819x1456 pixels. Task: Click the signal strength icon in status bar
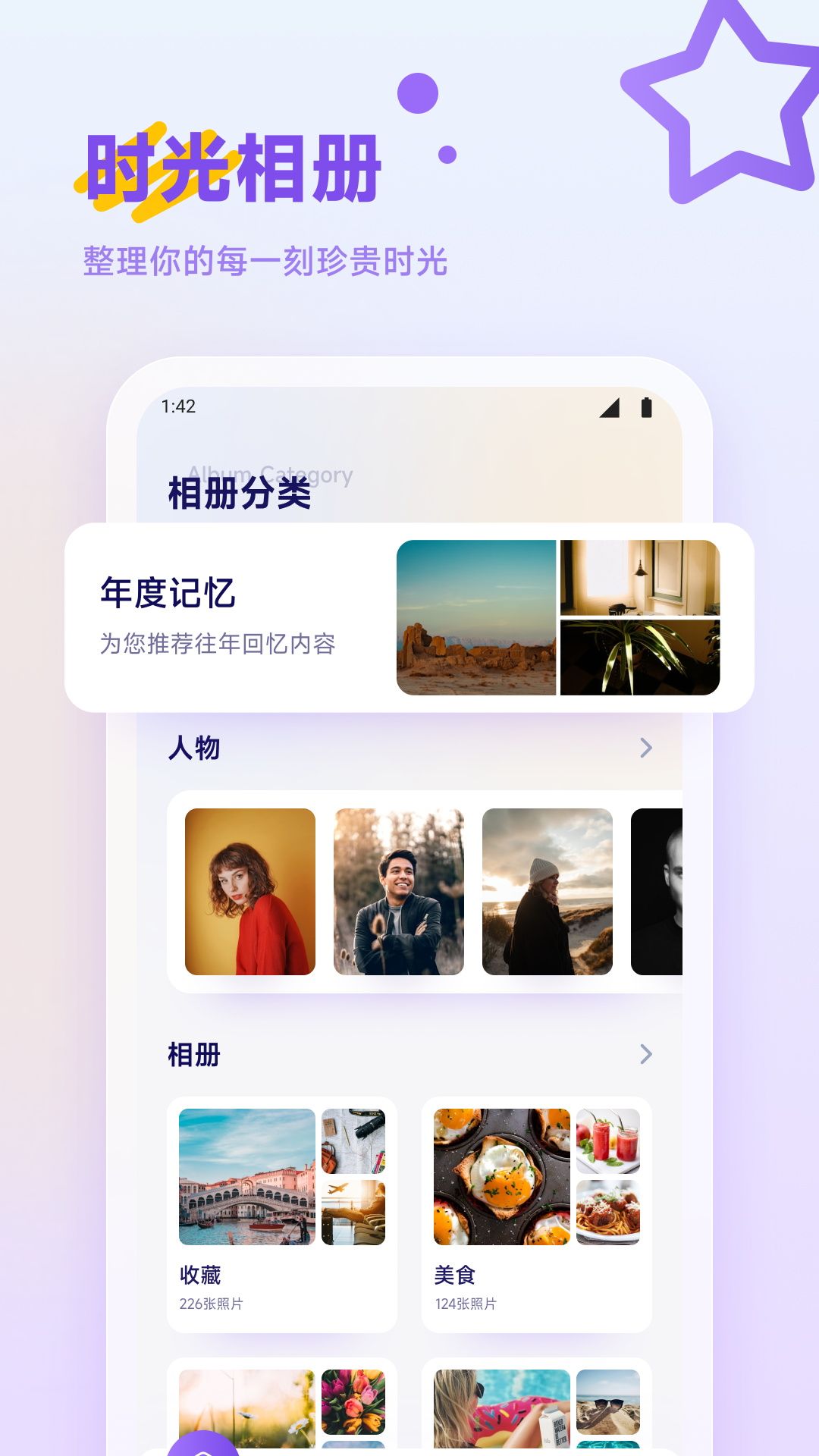tap(608, 409)
